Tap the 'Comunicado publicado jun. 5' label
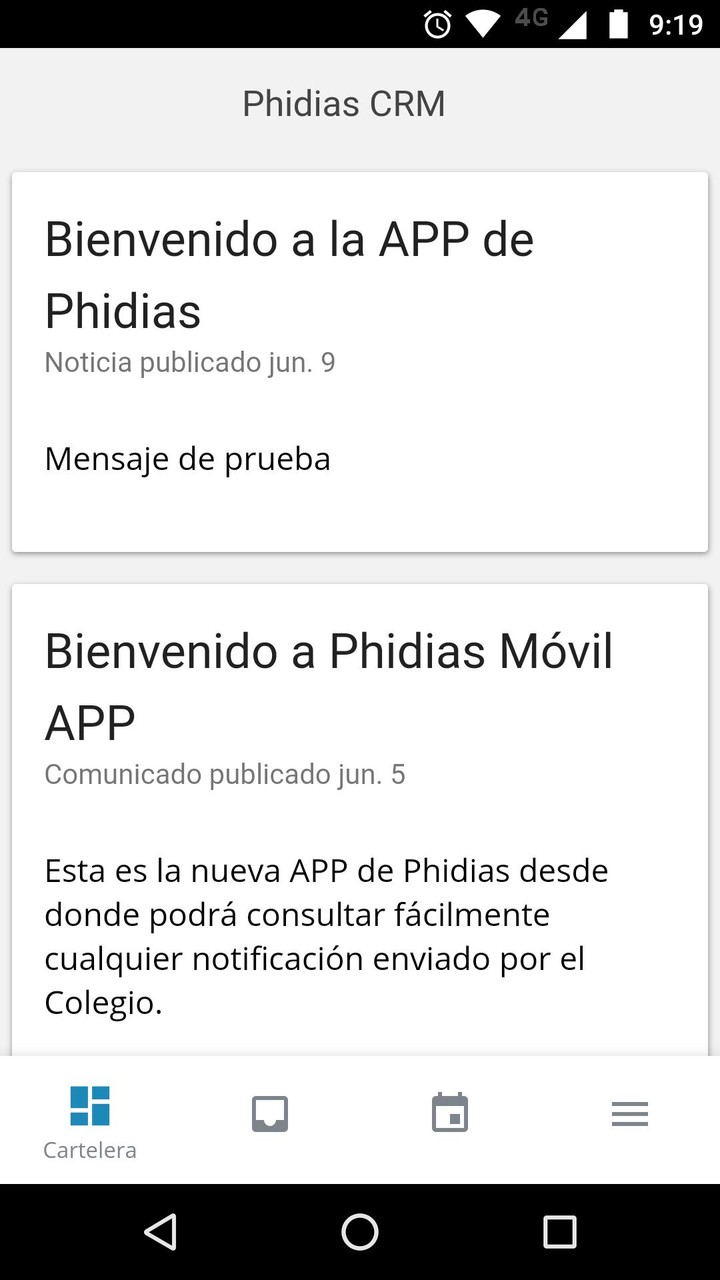Screen dimensions: 720x1280 click(x=224, y=773)
